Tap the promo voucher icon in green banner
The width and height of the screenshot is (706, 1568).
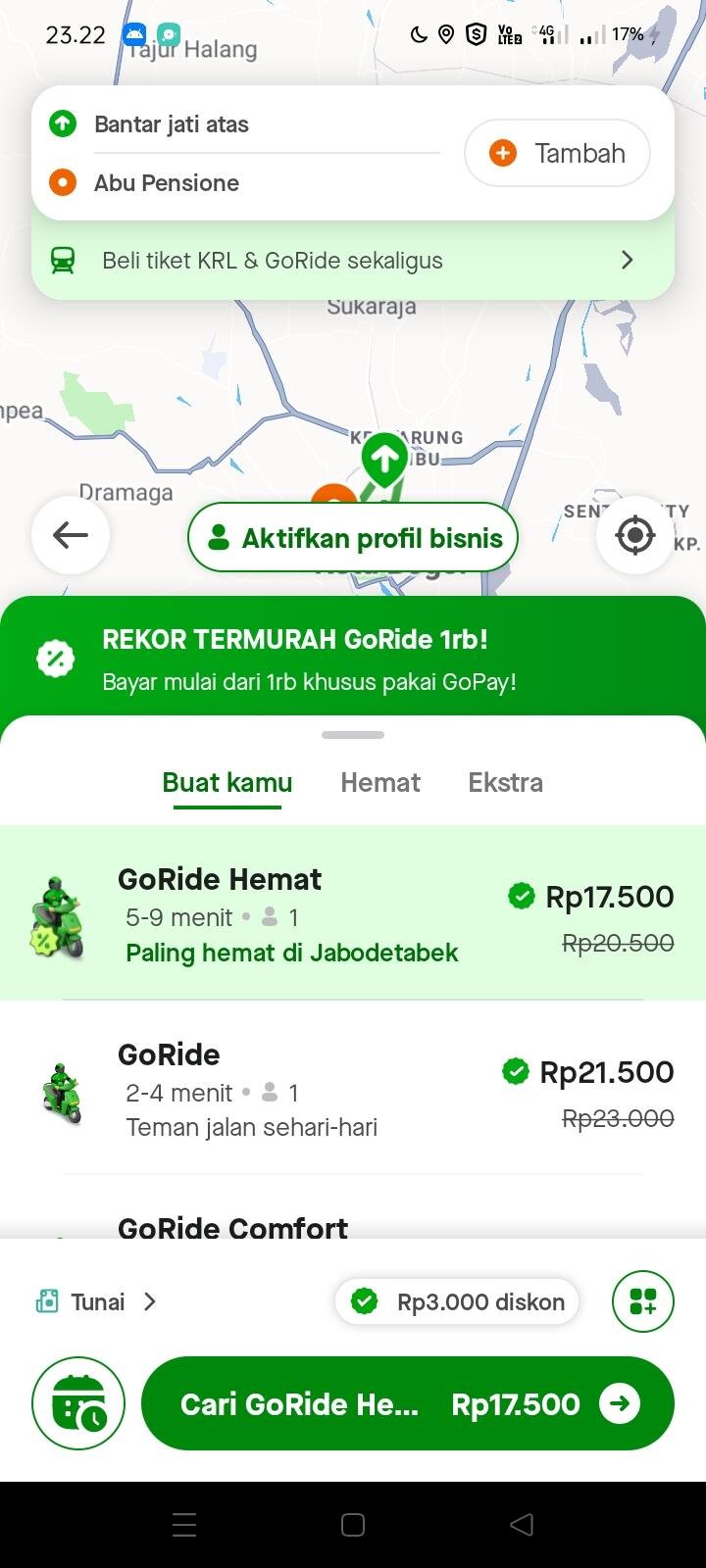(x=55, y=658)
